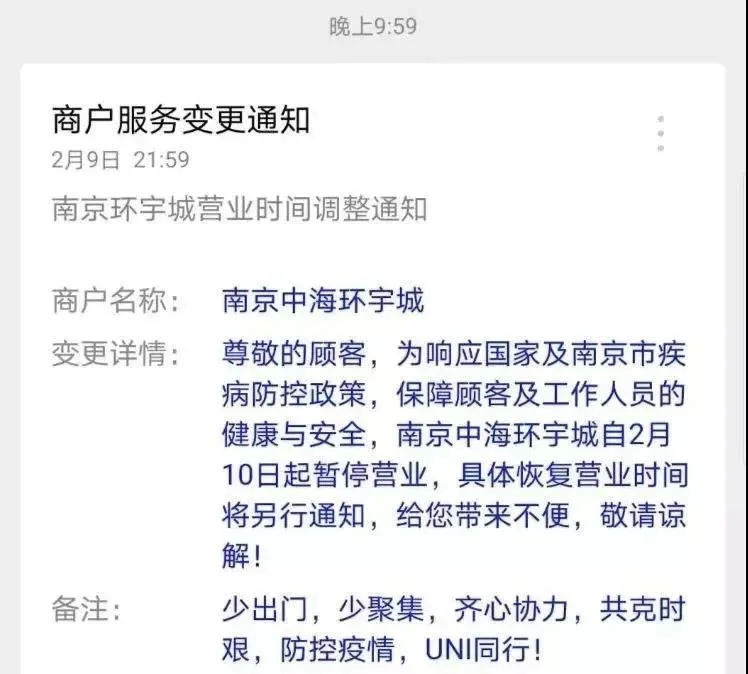Open the three-dot overflow menu on the notice card

point(660,134)
